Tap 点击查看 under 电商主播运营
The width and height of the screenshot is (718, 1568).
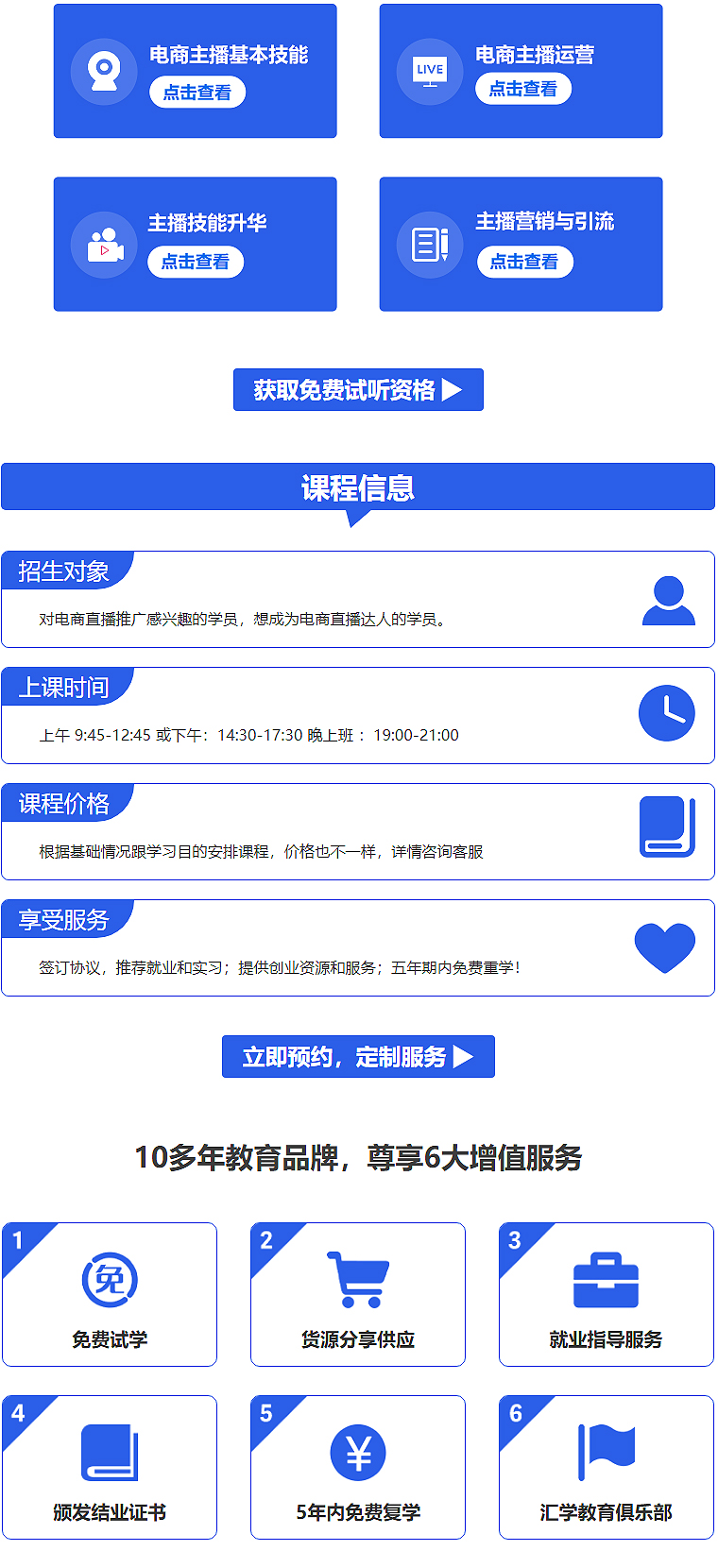[x=522, y=89]
